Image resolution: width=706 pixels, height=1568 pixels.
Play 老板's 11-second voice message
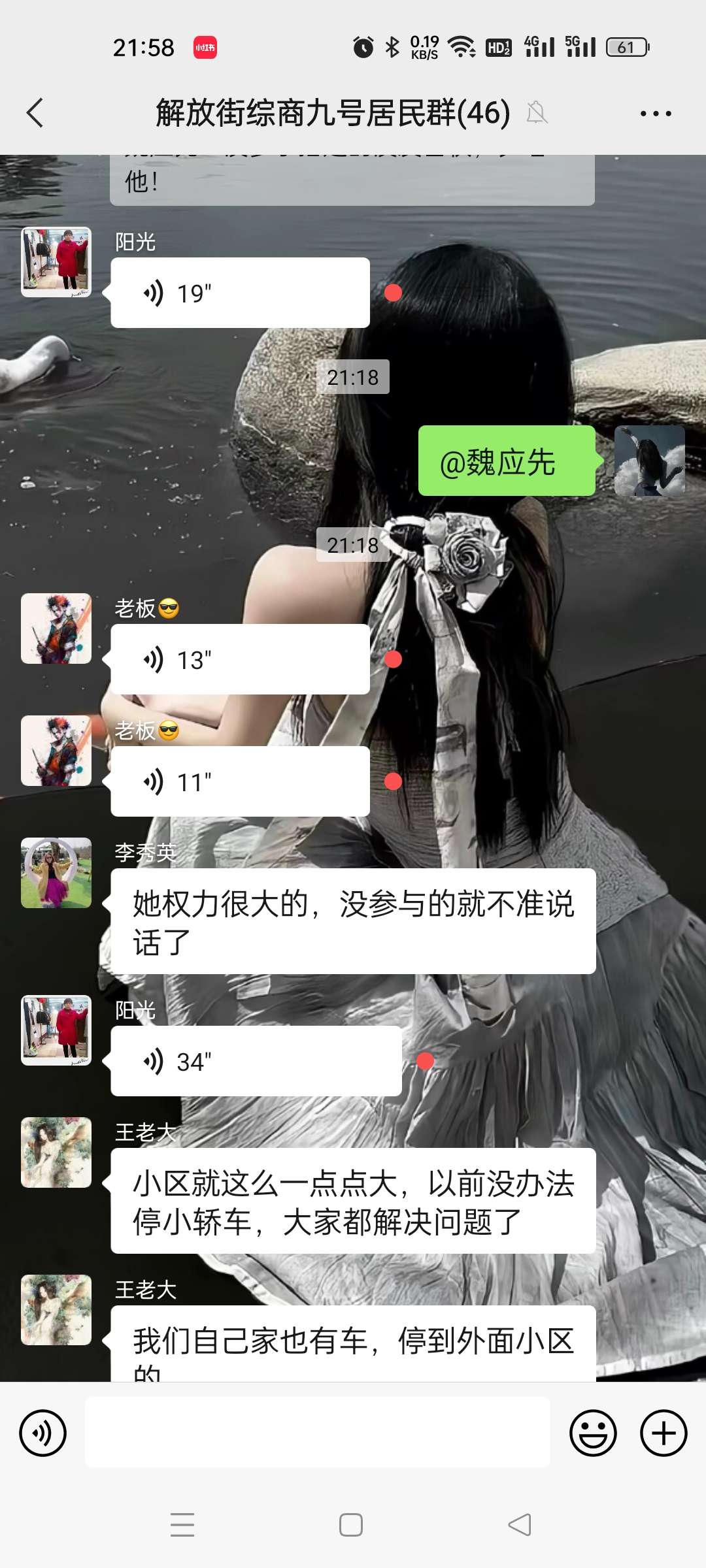[240, 782]
